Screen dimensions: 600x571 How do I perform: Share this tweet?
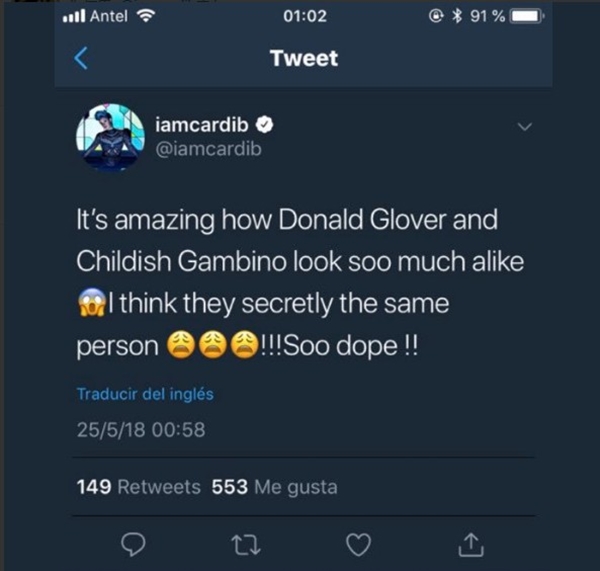[471, 543]
